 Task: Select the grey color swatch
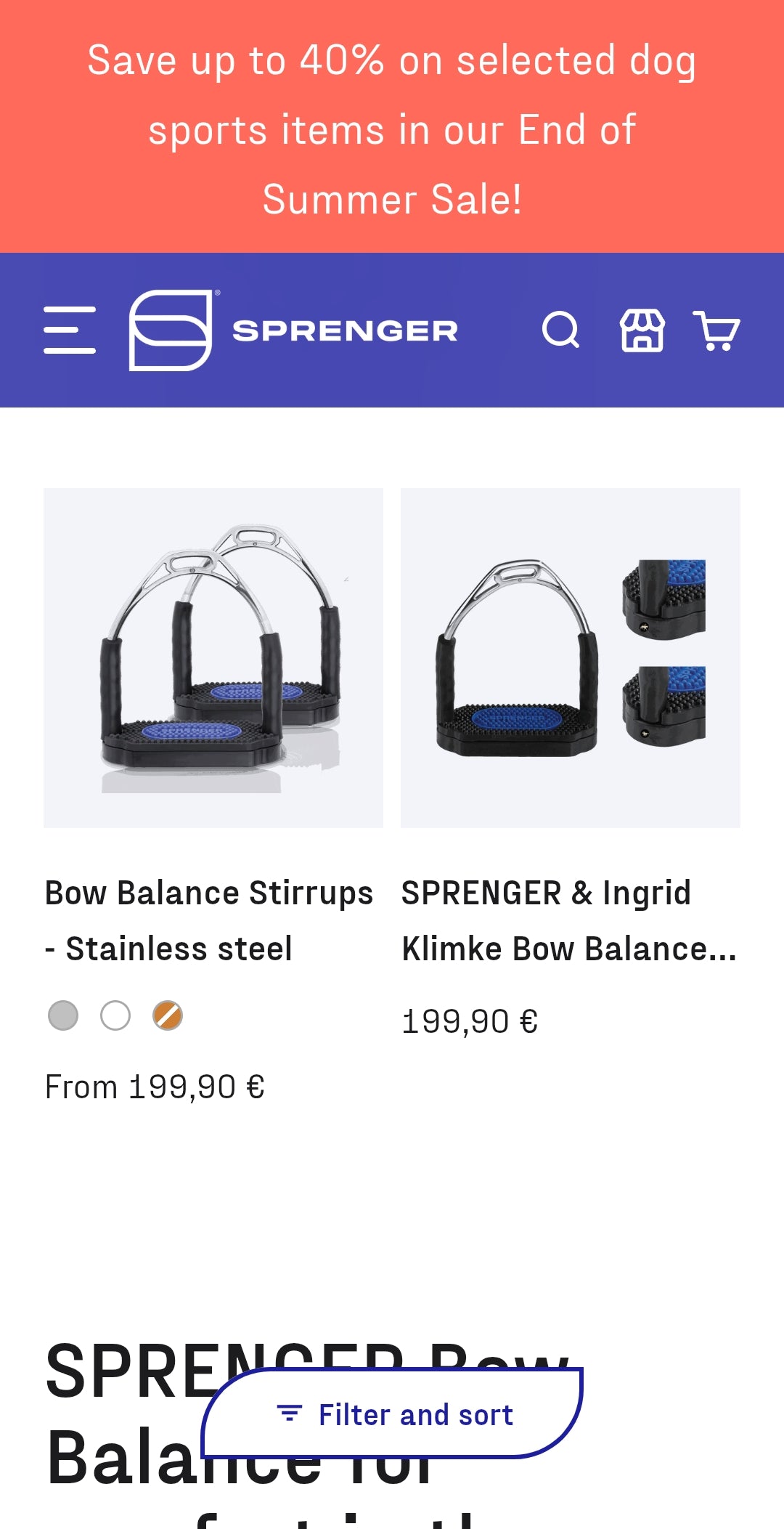point(63,1015)
